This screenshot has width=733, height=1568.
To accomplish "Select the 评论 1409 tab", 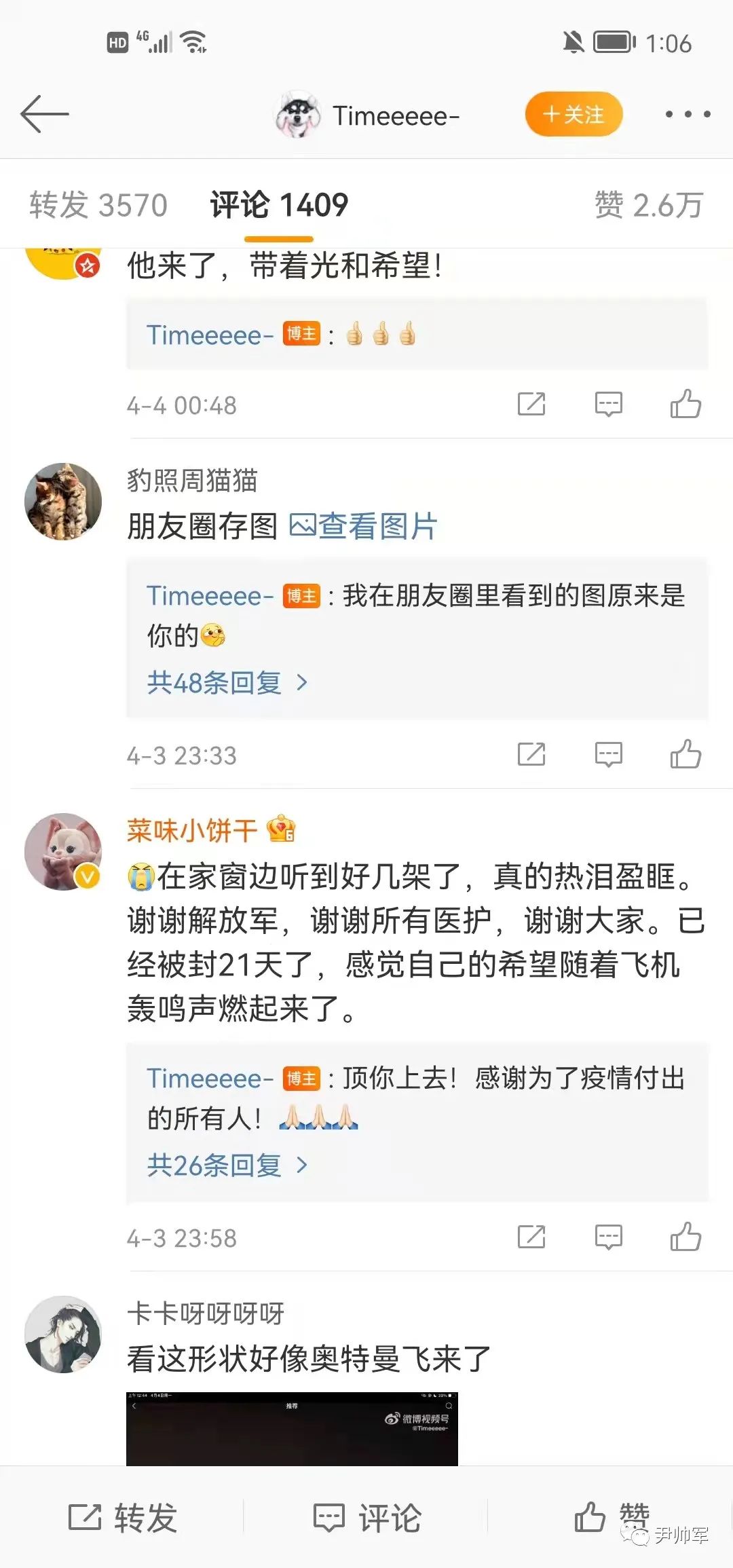I will click(x=279, y=205).
